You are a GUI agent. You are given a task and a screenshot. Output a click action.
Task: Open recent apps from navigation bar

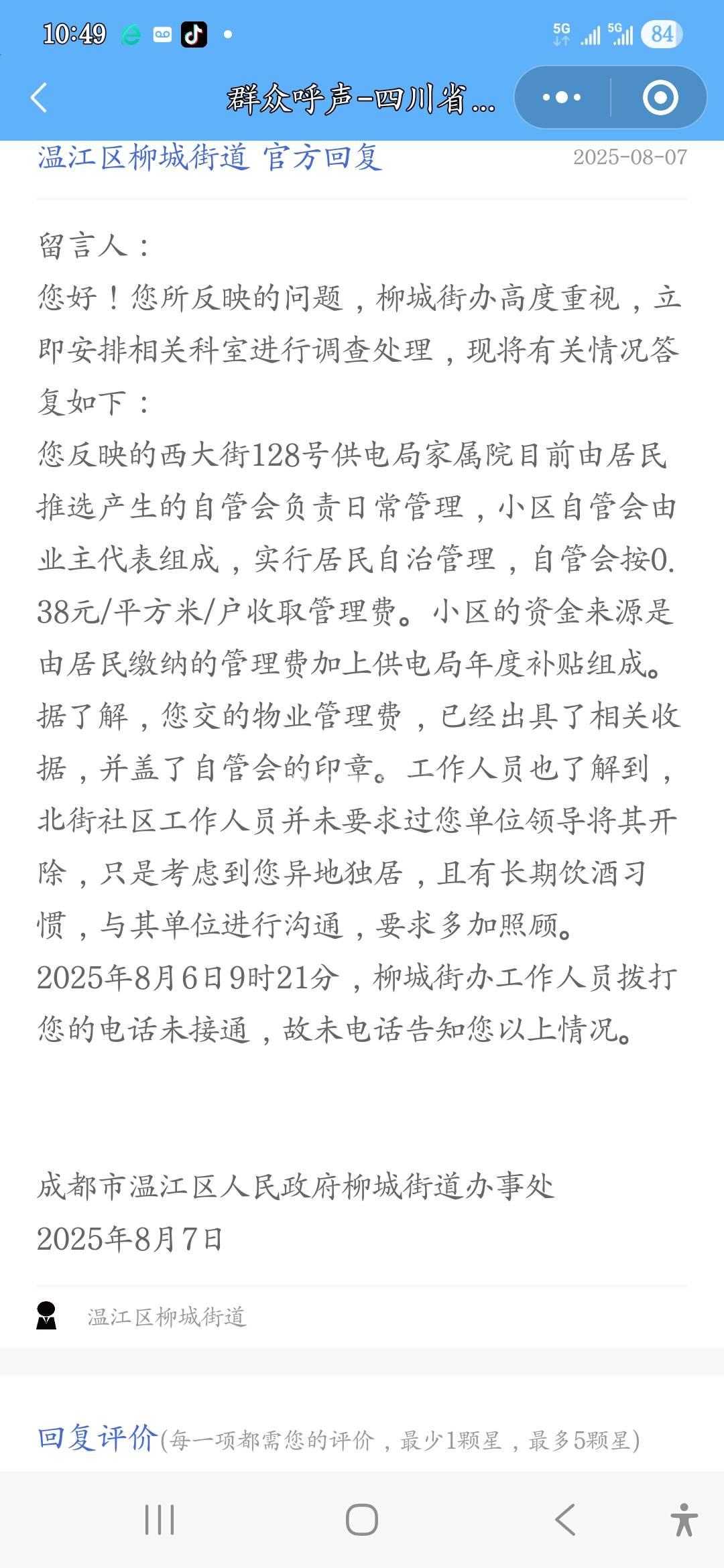coord(160,1519)
